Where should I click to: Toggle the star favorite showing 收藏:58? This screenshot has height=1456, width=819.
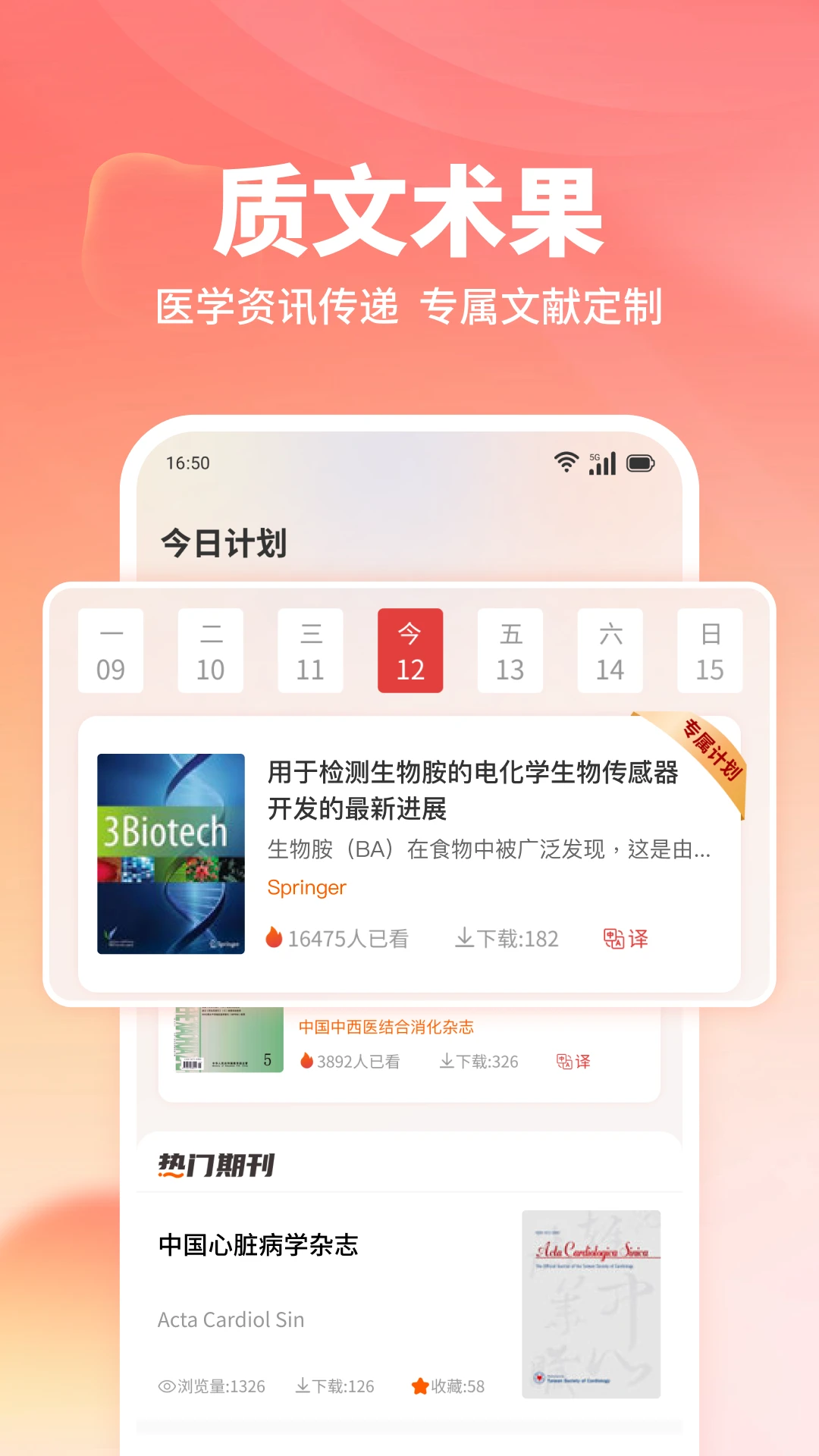tap(419, 1386)
